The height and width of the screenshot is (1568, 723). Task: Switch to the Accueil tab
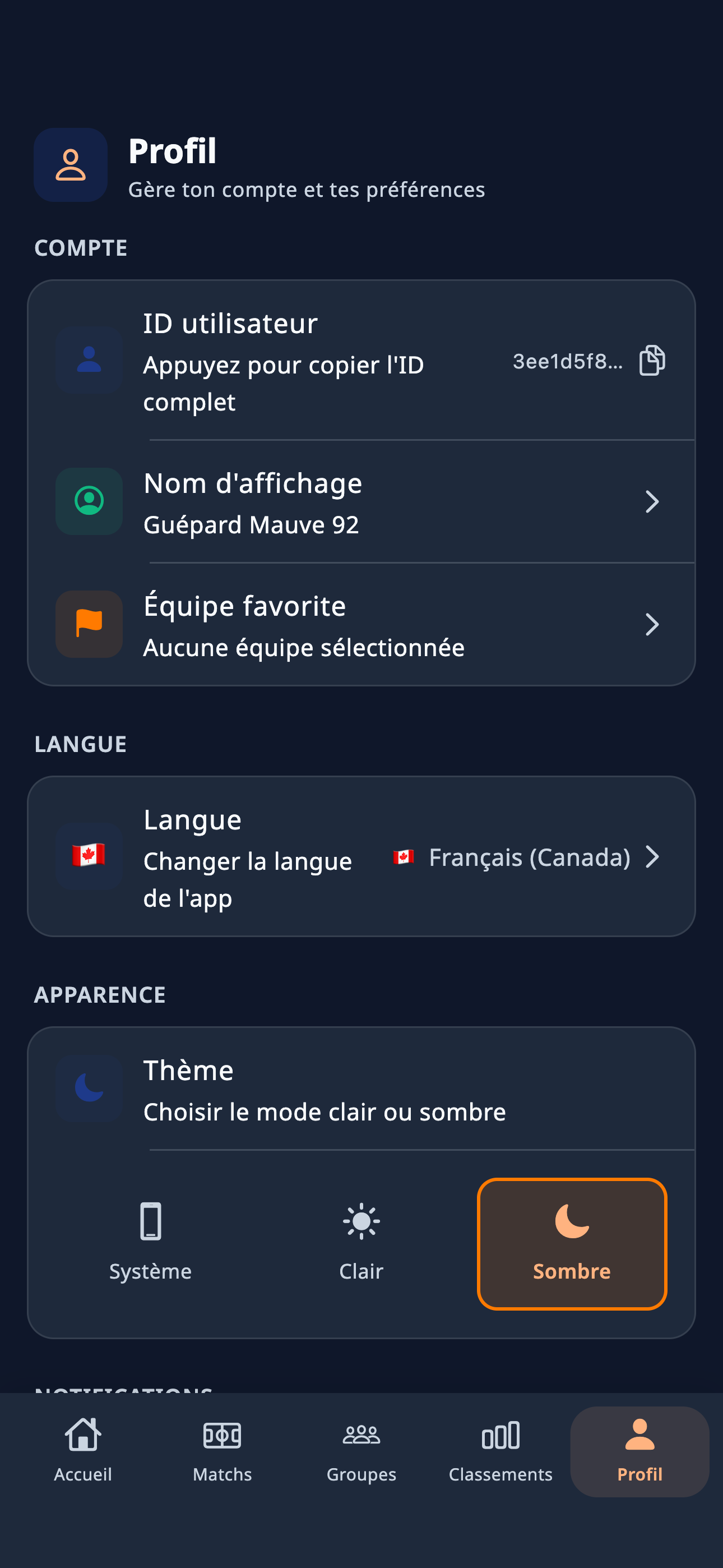[x=82, y=1452]
